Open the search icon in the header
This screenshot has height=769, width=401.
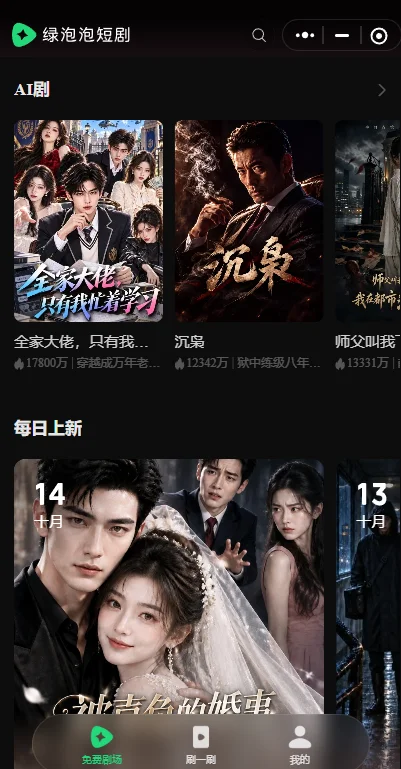tap(259, 35)
